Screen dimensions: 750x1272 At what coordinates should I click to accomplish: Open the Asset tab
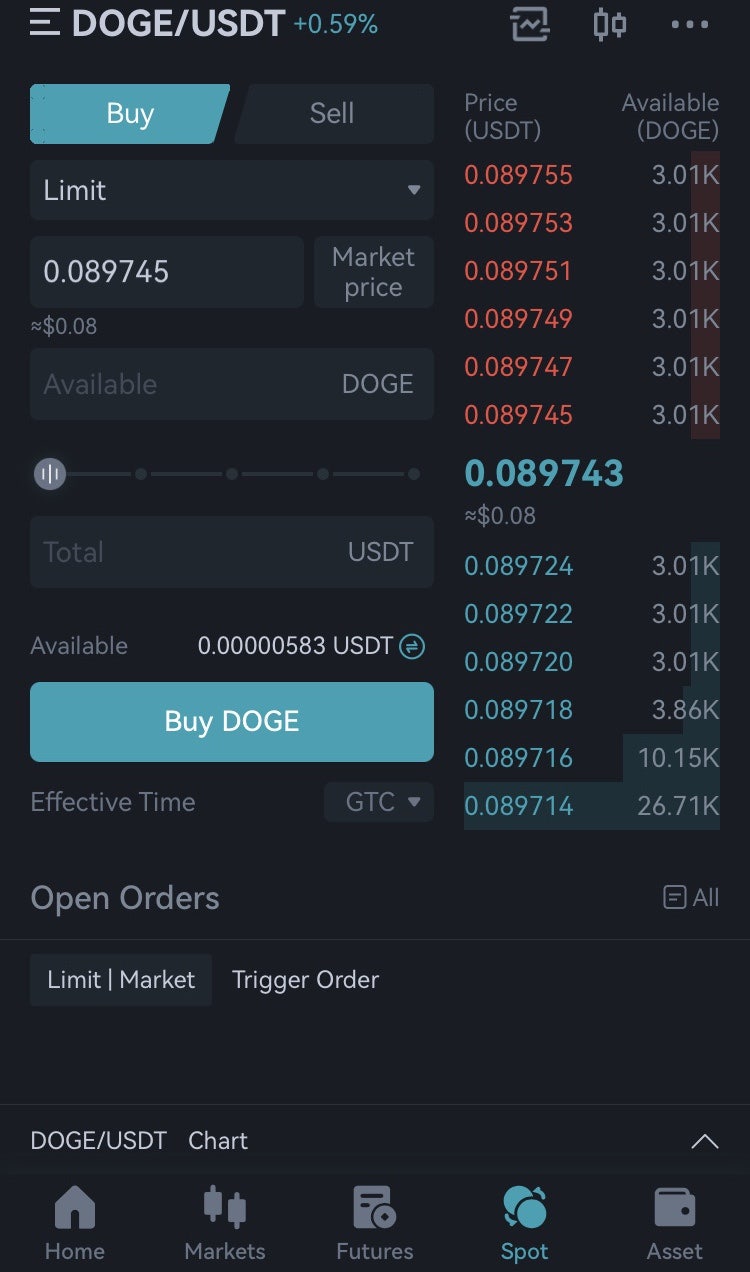point(675,1223)
